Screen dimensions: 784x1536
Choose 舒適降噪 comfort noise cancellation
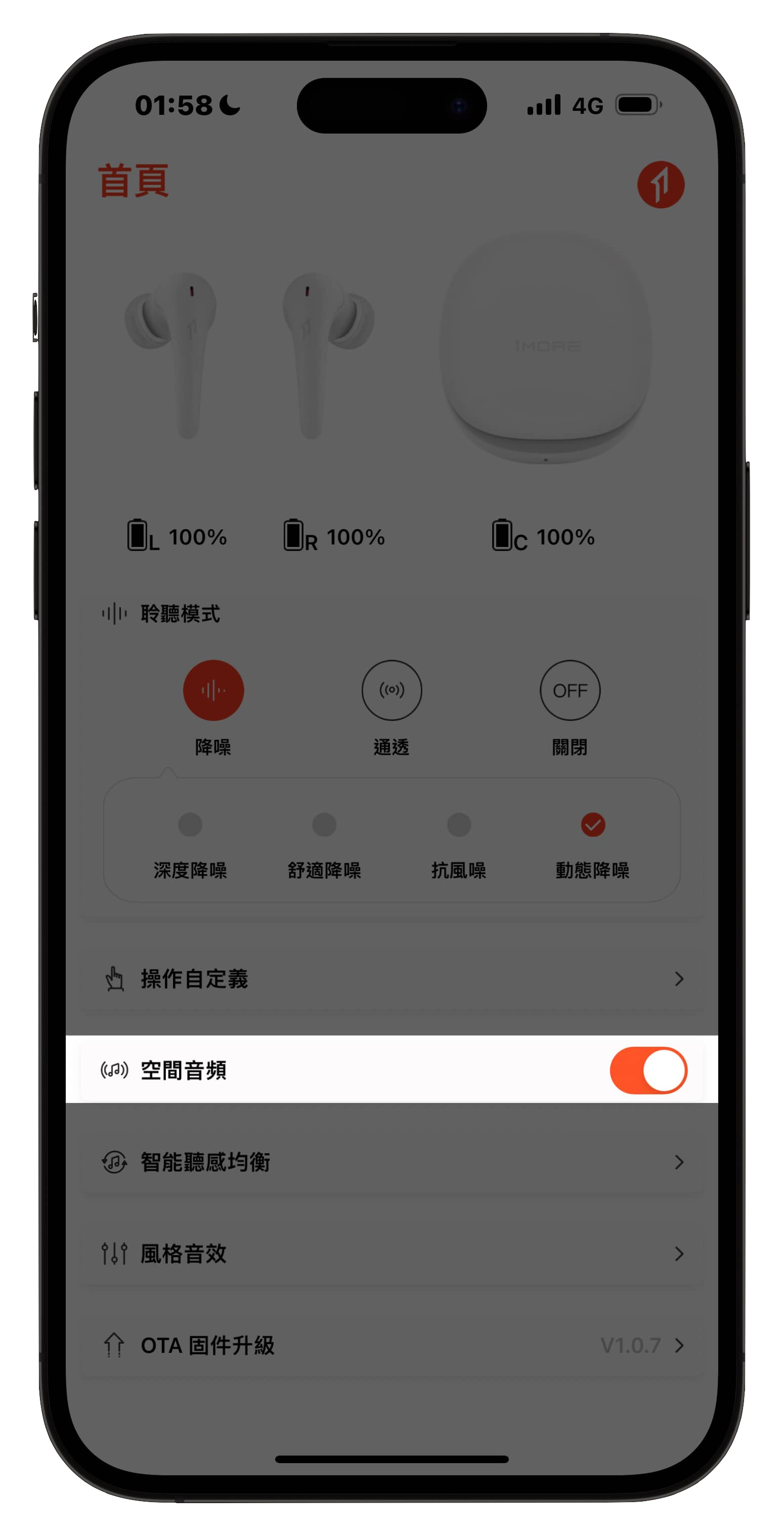coord(324,825)
